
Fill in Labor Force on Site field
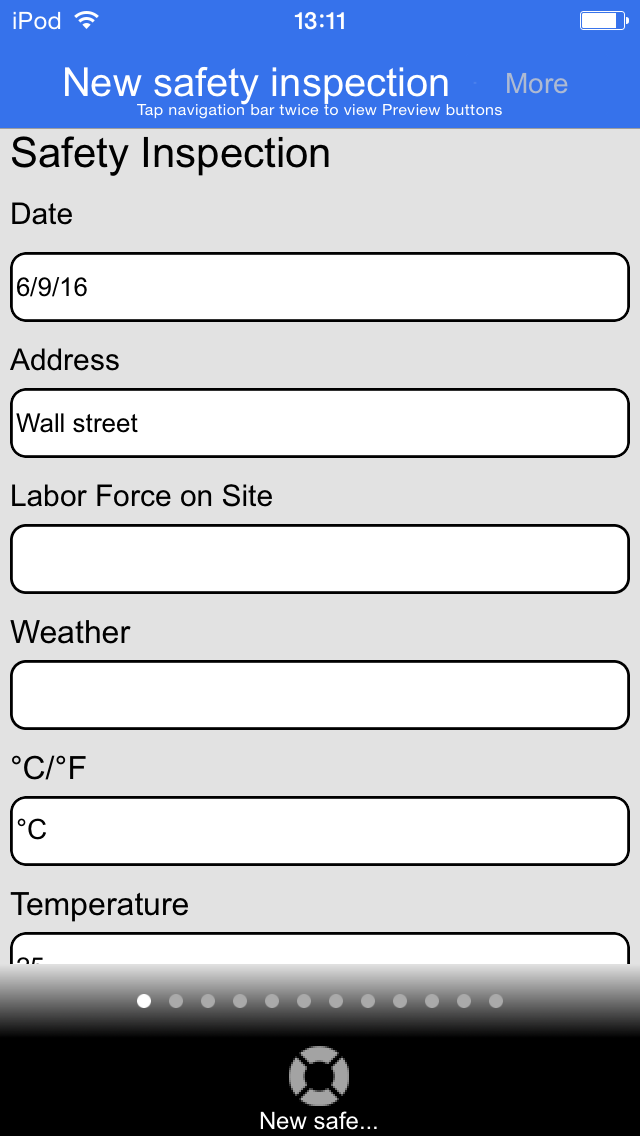click(x=320, y=559)
